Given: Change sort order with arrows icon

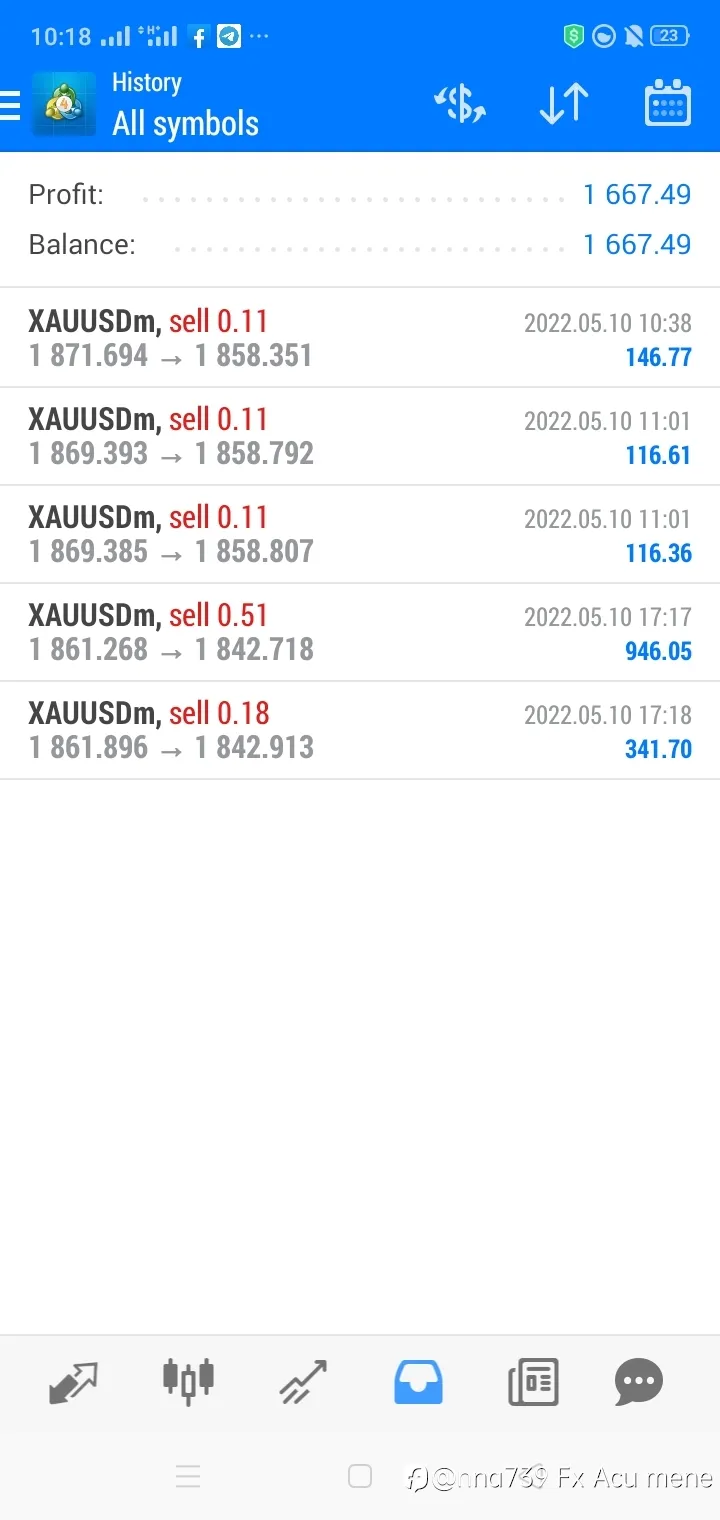Looking at the screenshot, I should 564,104.
